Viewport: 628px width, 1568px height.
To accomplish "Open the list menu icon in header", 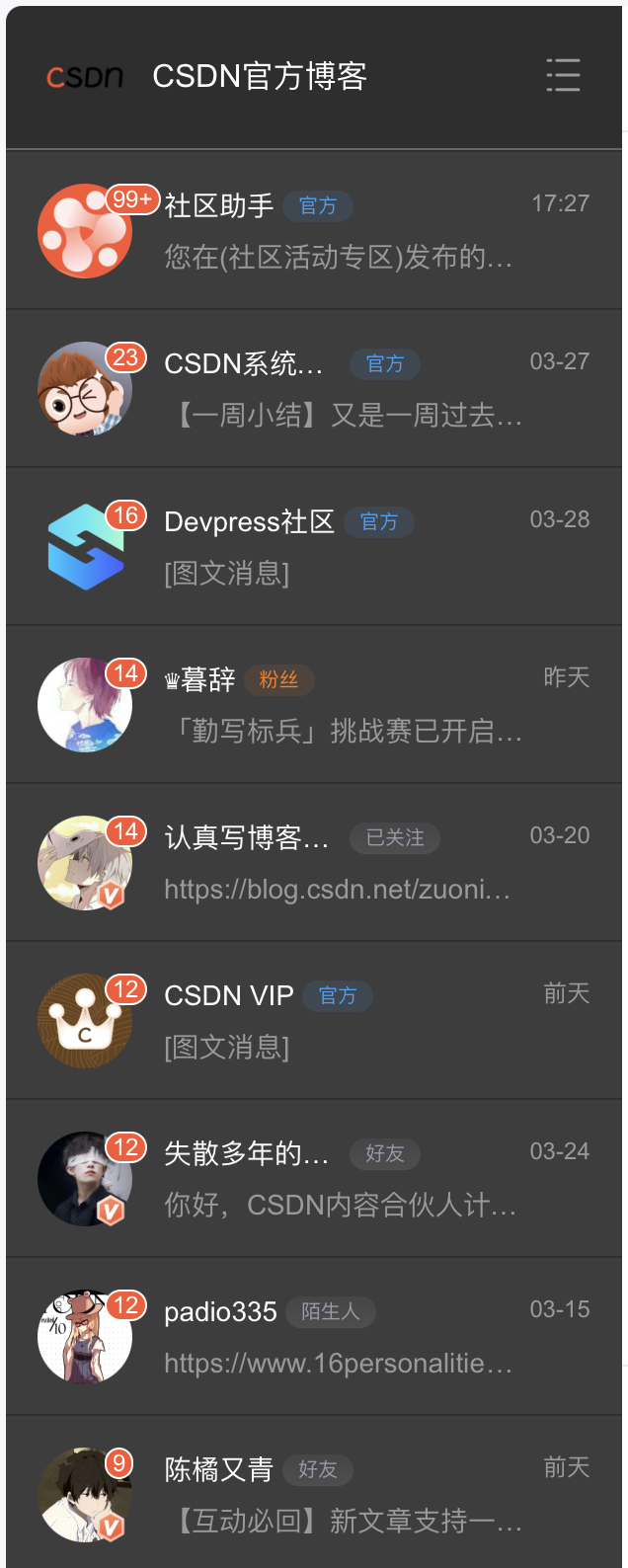I will pos(563,75).
